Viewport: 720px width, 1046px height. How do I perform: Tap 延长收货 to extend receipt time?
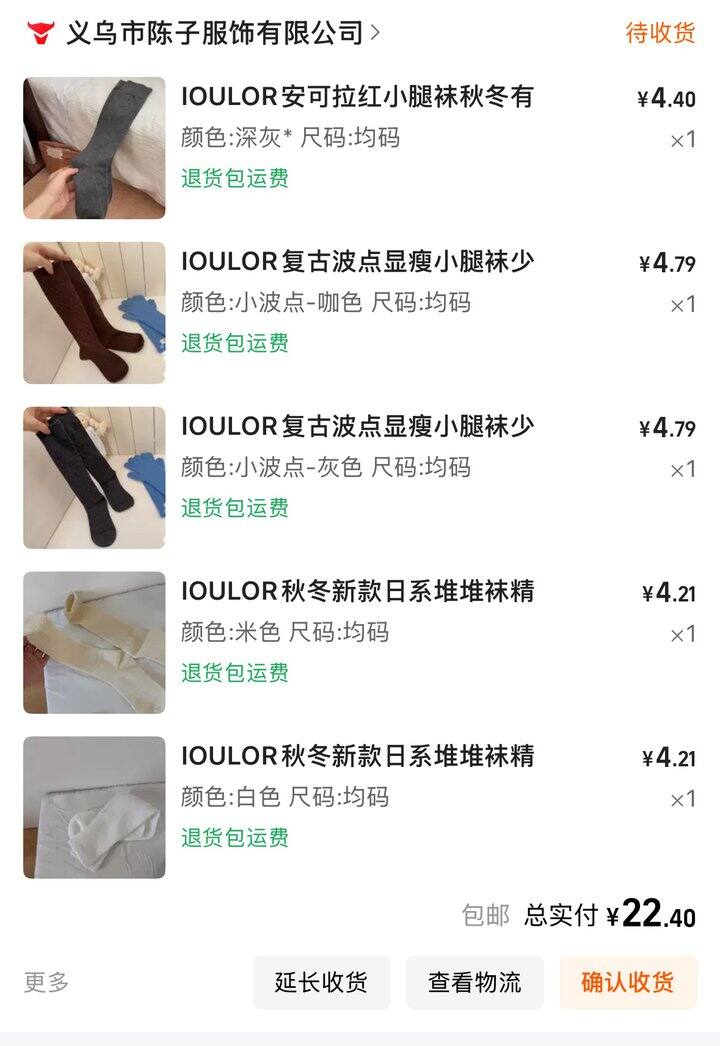[321, 982]
